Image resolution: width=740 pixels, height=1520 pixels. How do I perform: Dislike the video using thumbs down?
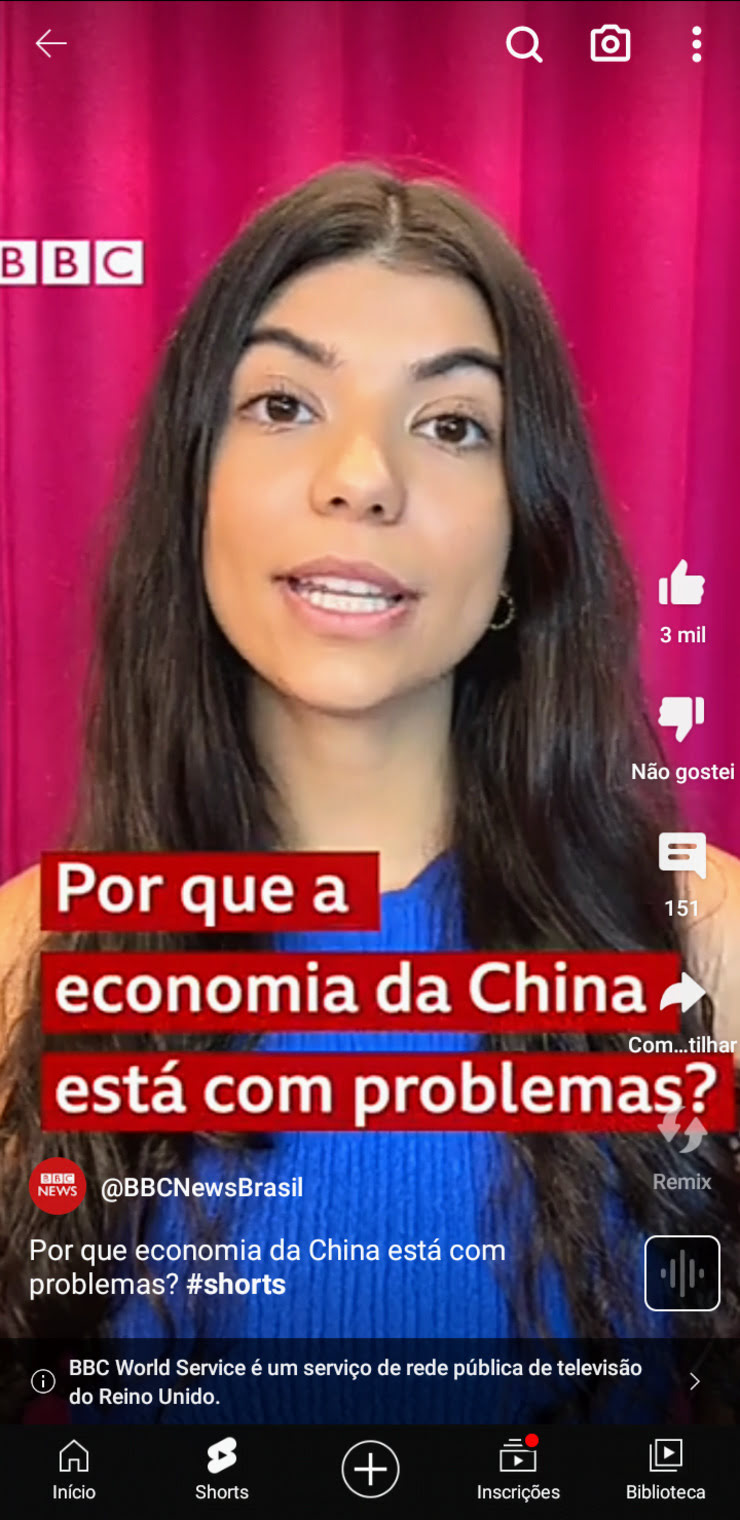click(681, 718)
